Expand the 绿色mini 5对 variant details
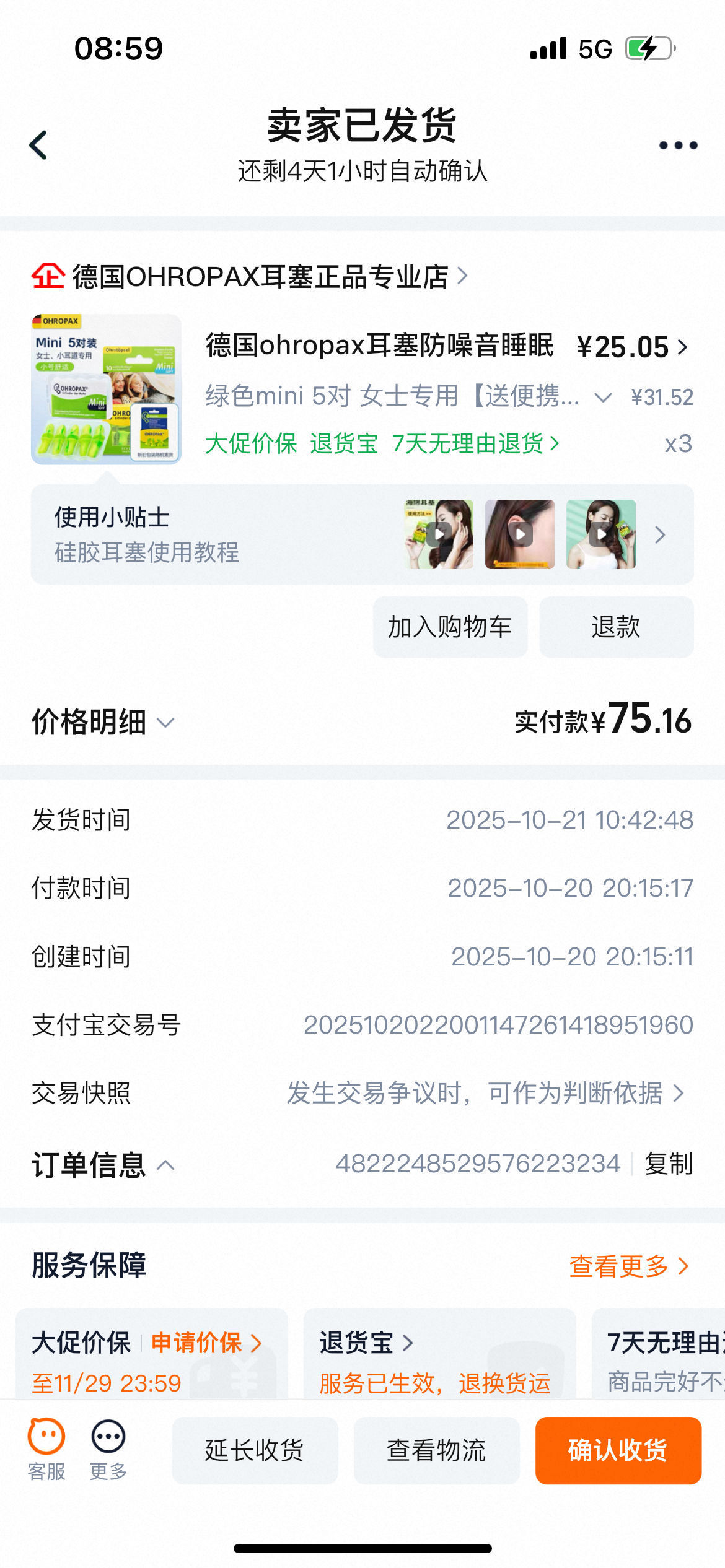This screenshot has width=725, height=1568. [602, 397]
